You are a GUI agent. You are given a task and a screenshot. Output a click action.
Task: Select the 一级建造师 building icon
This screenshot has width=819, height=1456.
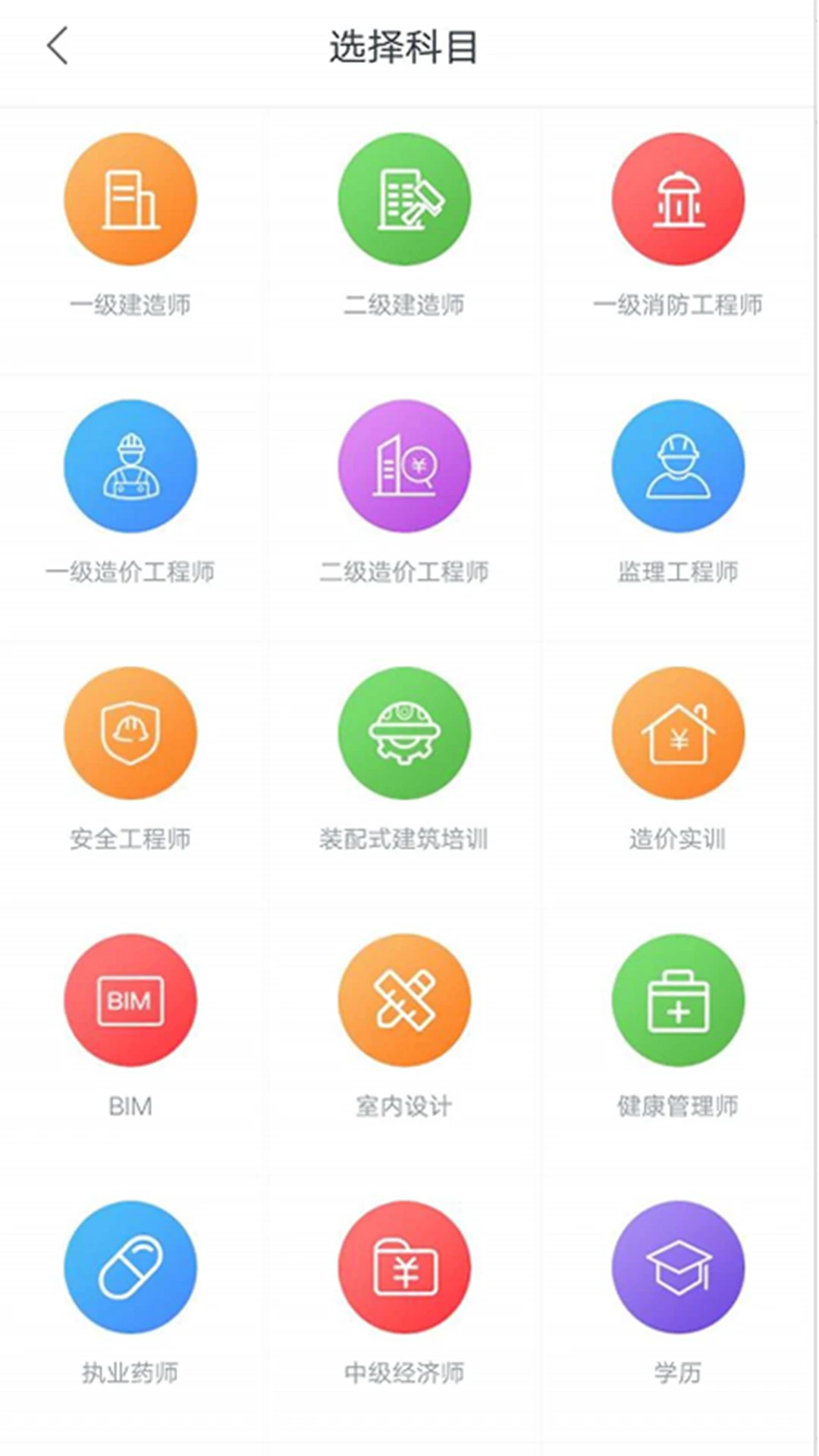(x=130, y=199)
